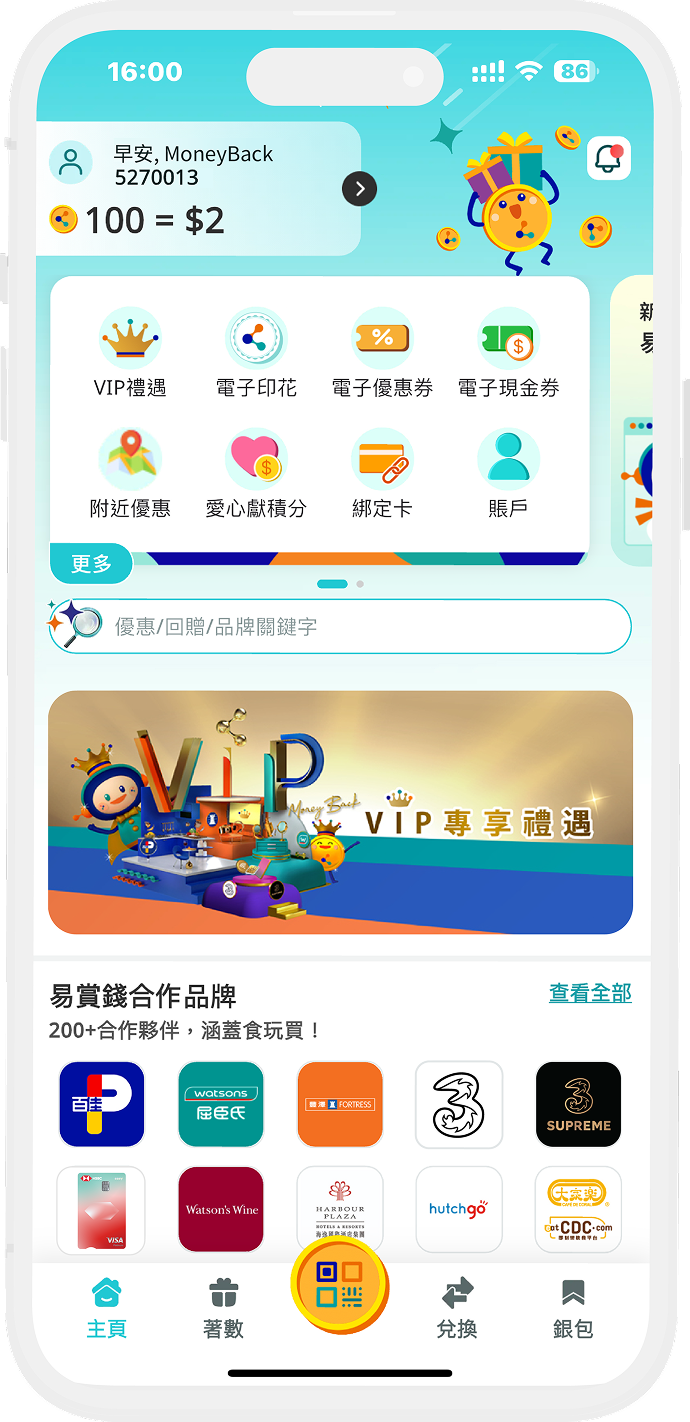Open 綁定卡 card linking
Screen dimensions: 690x1422
[382, 475]
